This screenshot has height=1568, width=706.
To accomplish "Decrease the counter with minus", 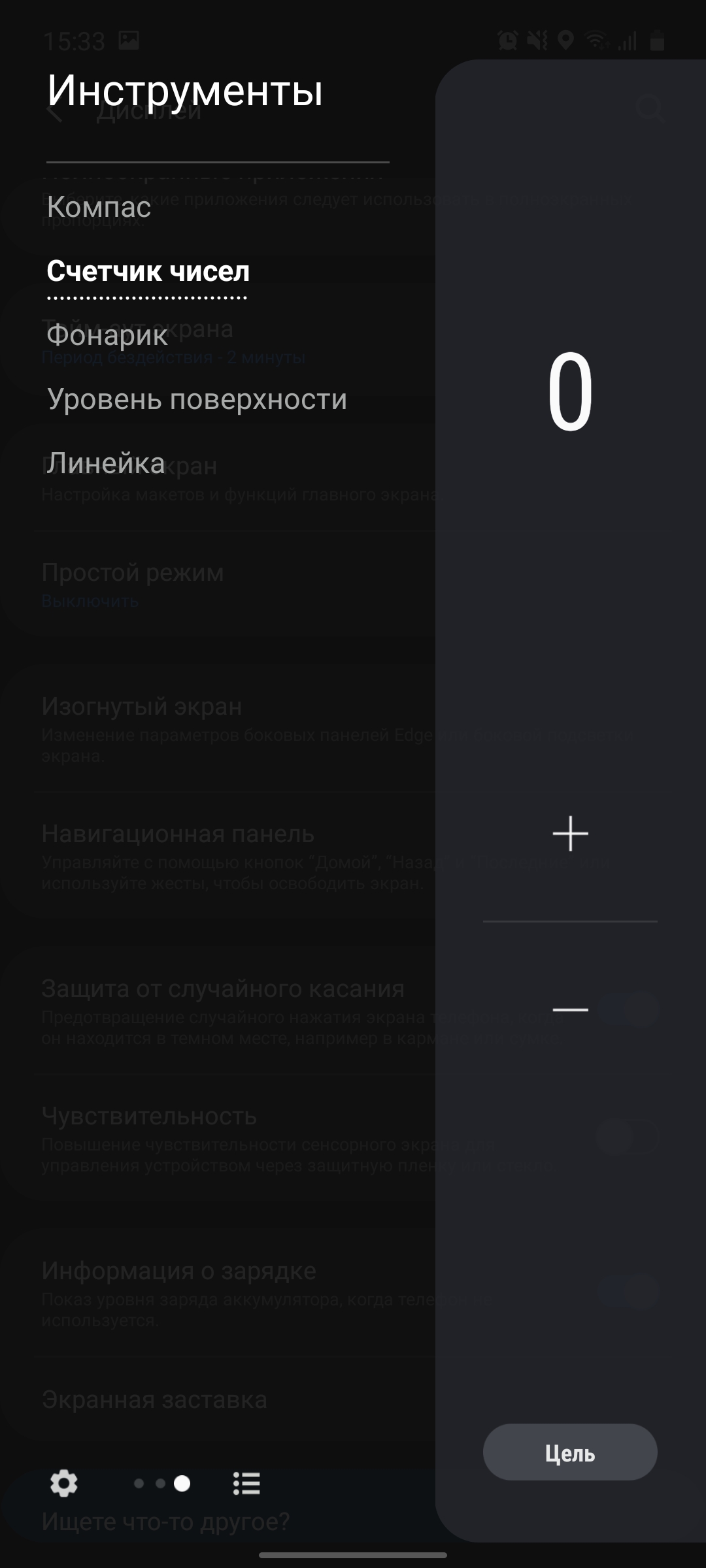I will click(x=570, y=1009).
